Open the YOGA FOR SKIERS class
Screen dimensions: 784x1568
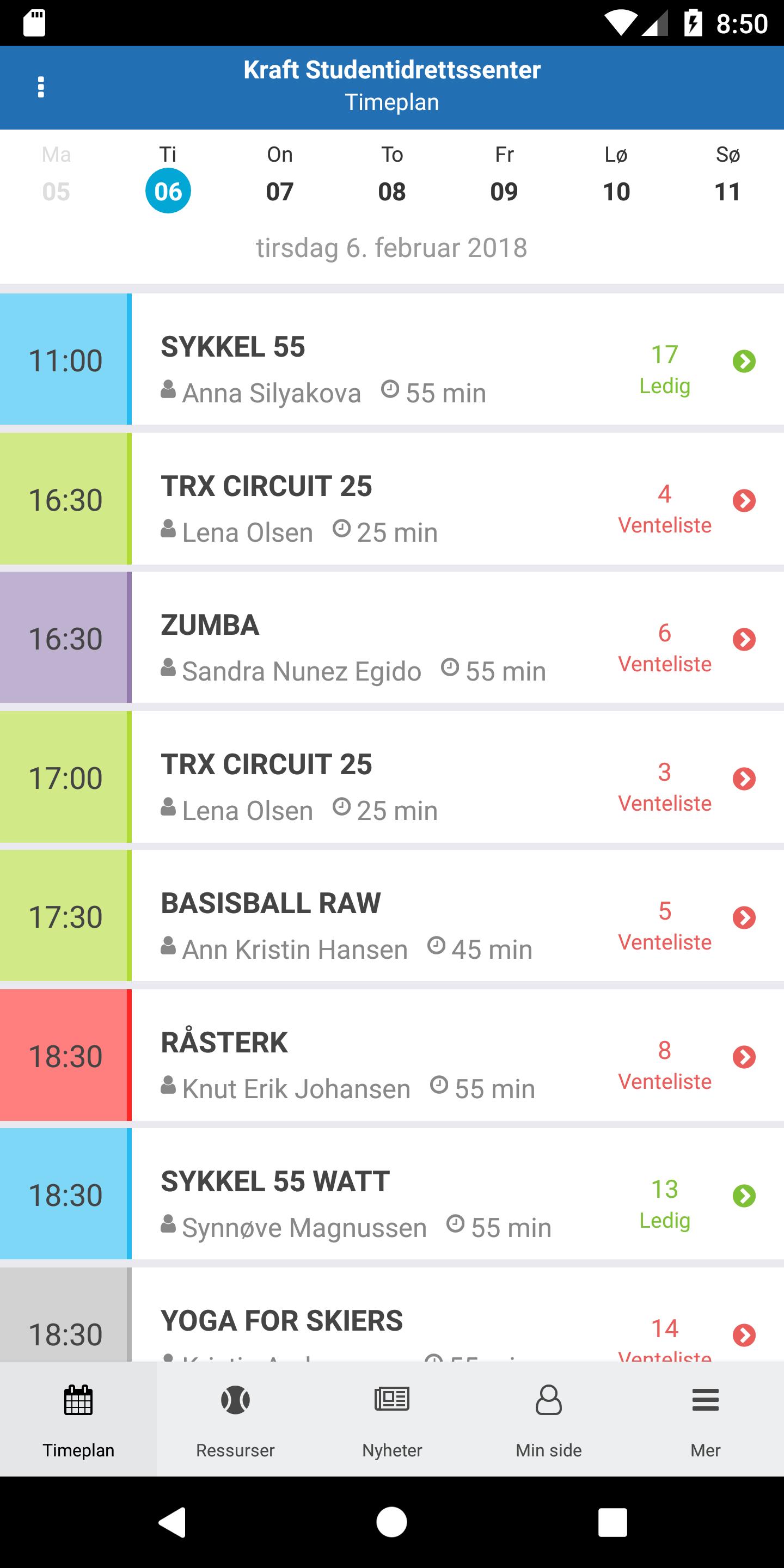pos(392,1314)
